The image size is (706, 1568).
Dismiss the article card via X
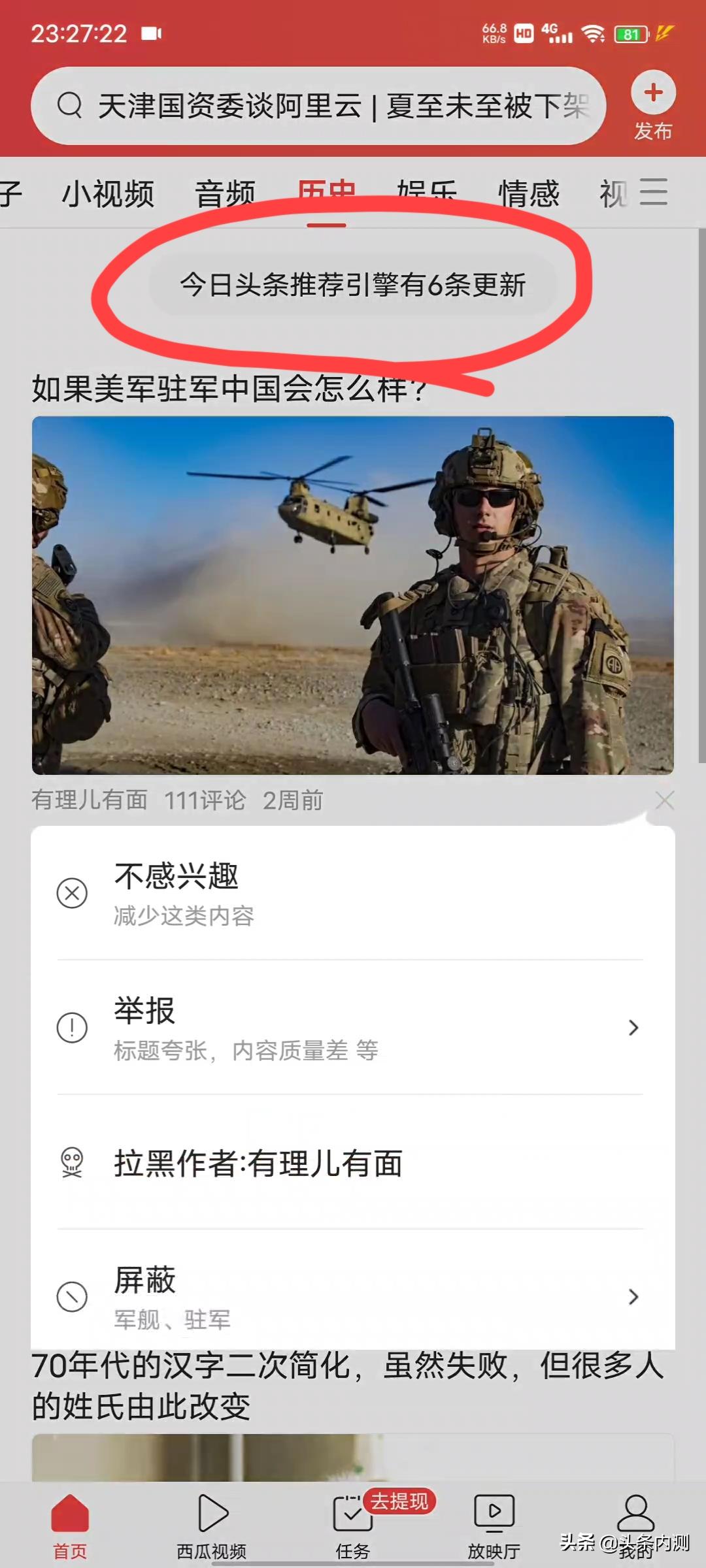click(x=666, y=800)
